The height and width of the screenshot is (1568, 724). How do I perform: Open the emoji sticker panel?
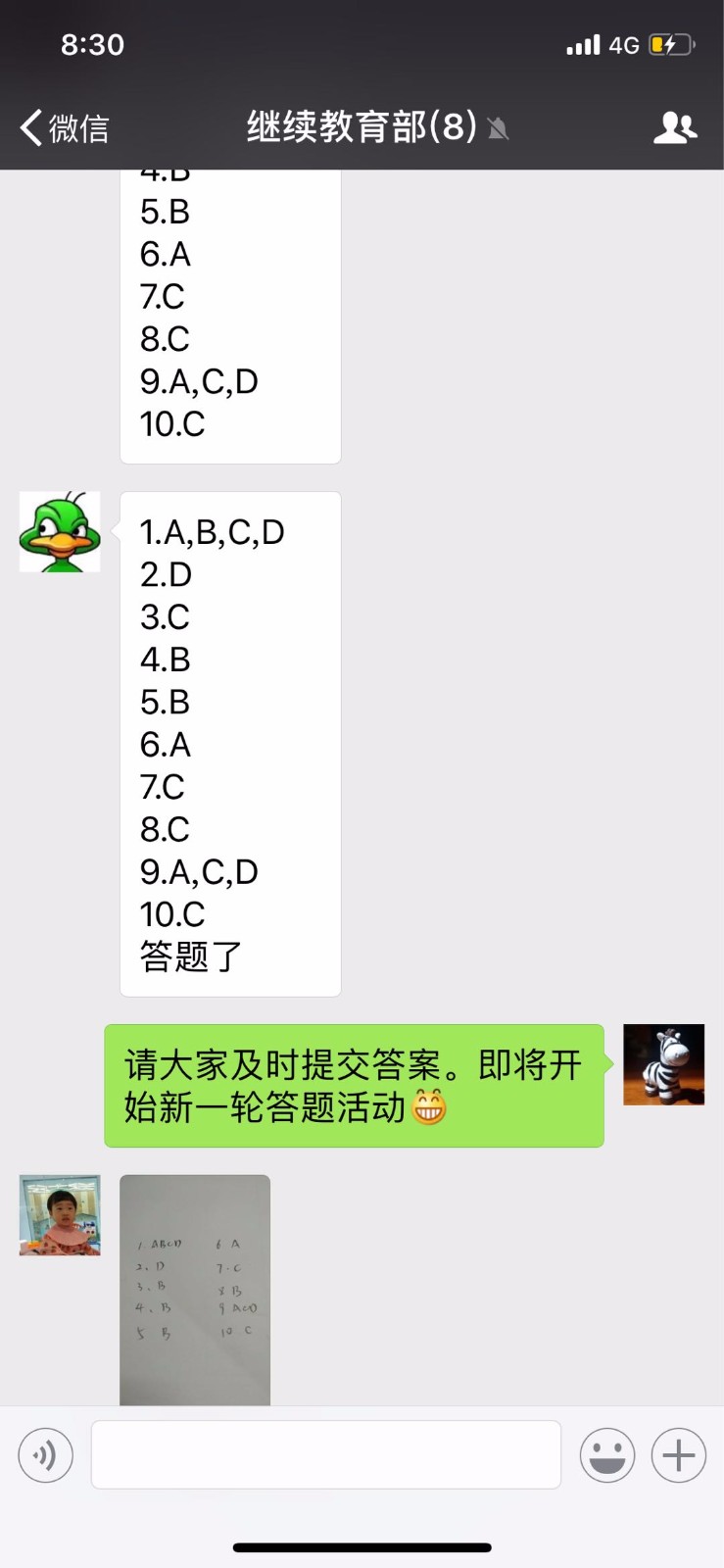(606, 1455)
